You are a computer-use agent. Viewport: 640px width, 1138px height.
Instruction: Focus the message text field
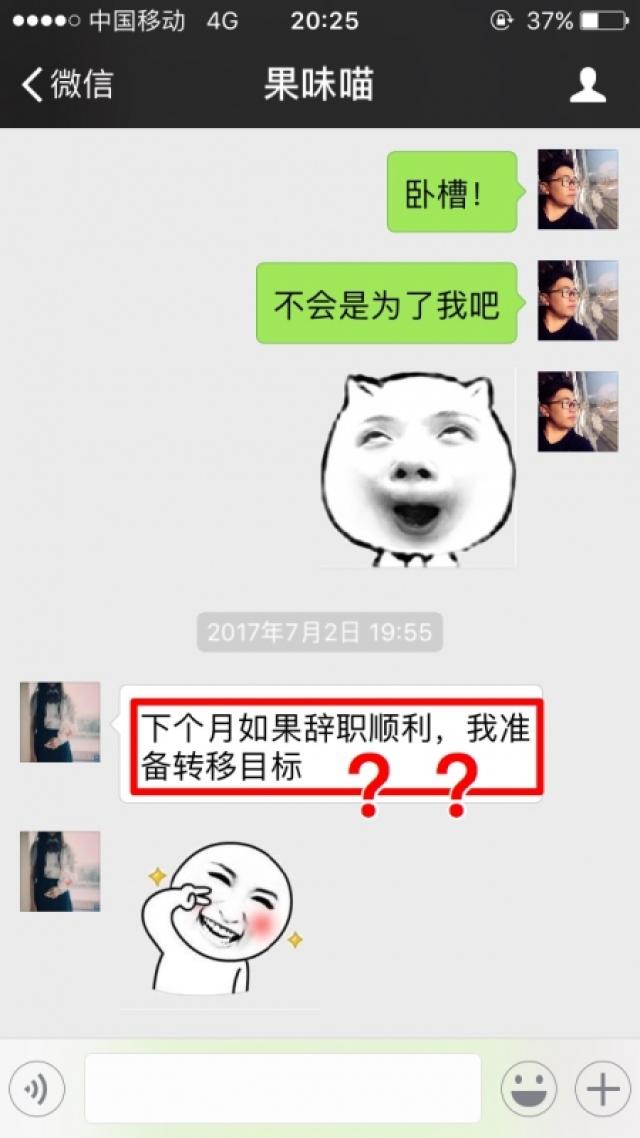pos(282,1088)
